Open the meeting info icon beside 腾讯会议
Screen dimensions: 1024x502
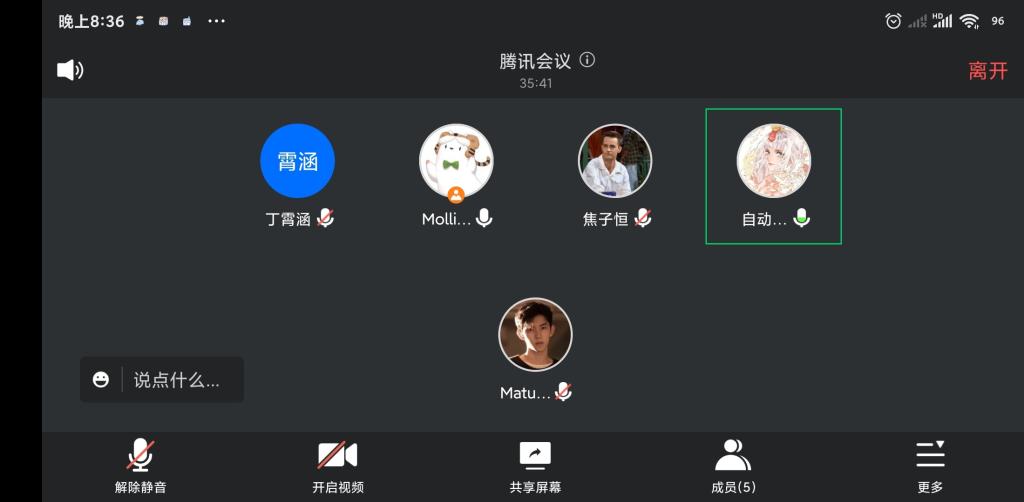coord(587,60)
